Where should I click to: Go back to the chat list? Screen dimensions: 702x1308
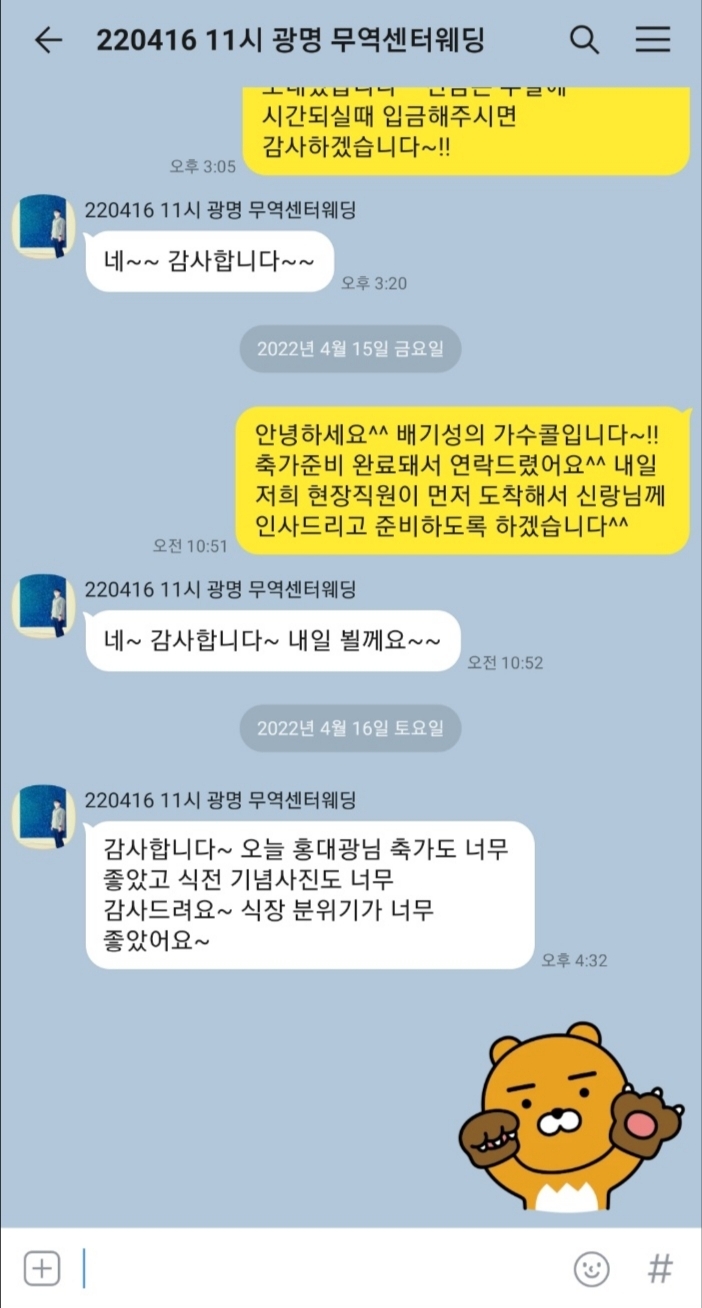[x=47, y=40]
